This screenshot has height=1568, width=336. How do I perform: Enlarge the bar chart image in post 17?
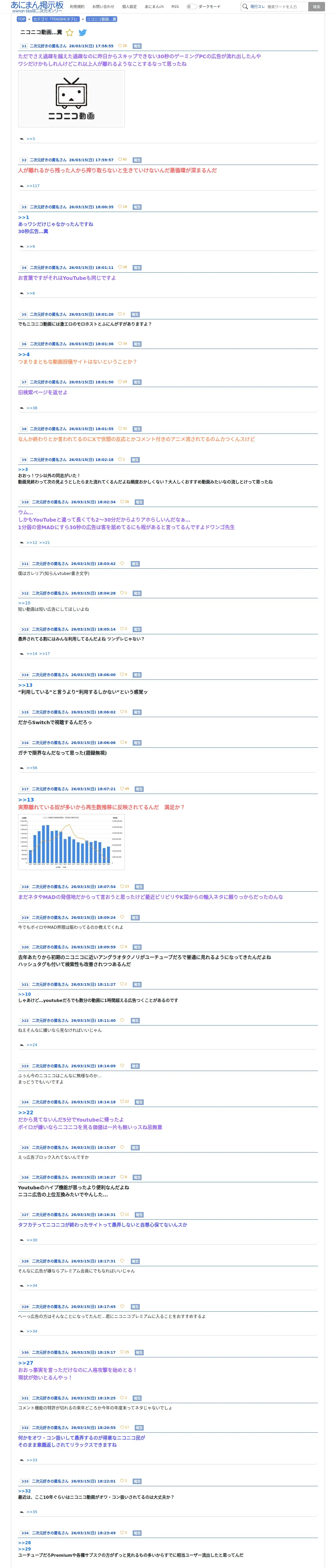click(x=71, y=842)
